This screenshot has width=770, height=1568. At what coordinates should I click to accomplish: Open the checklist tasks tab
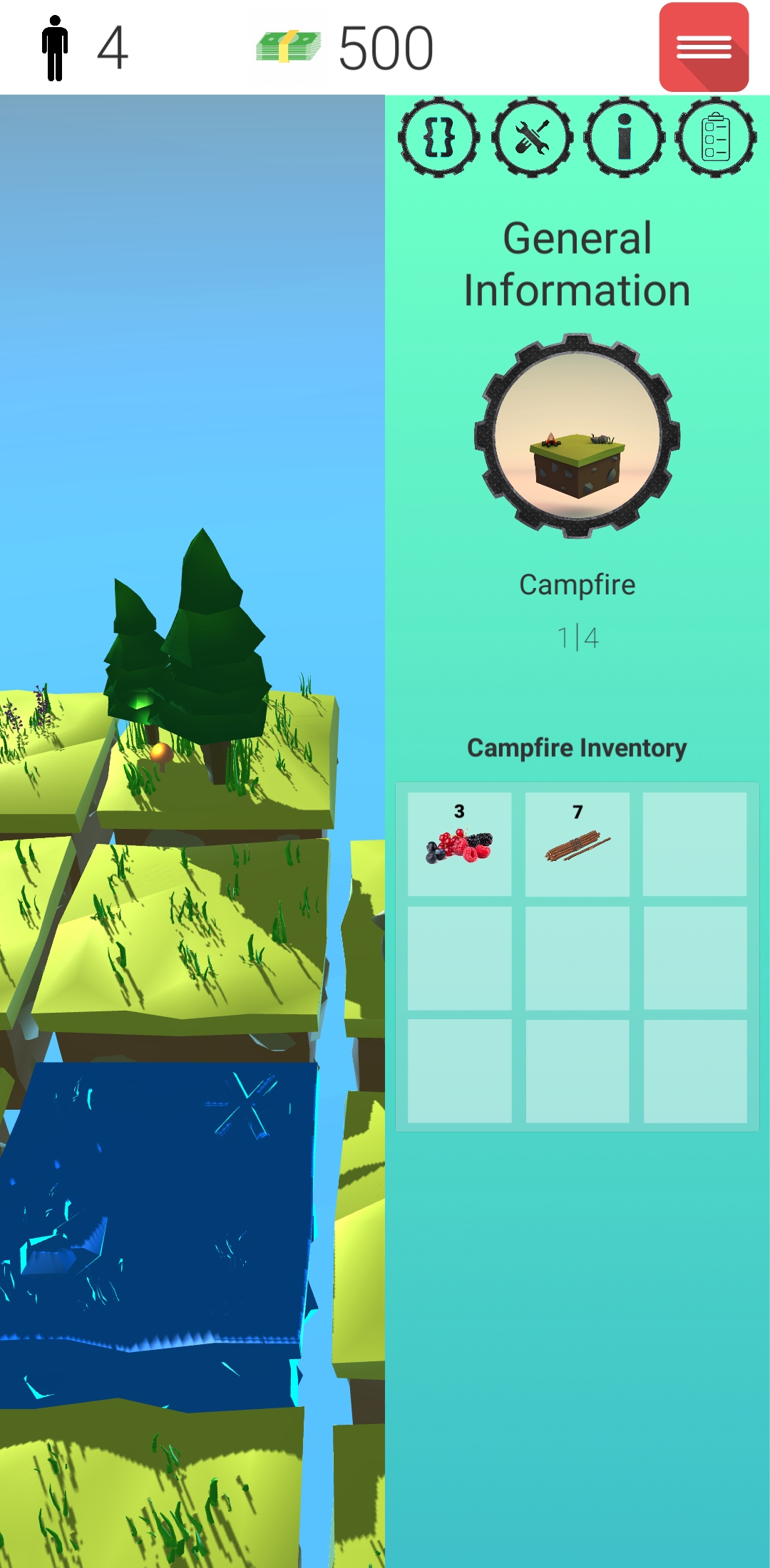tap(716, 137)
